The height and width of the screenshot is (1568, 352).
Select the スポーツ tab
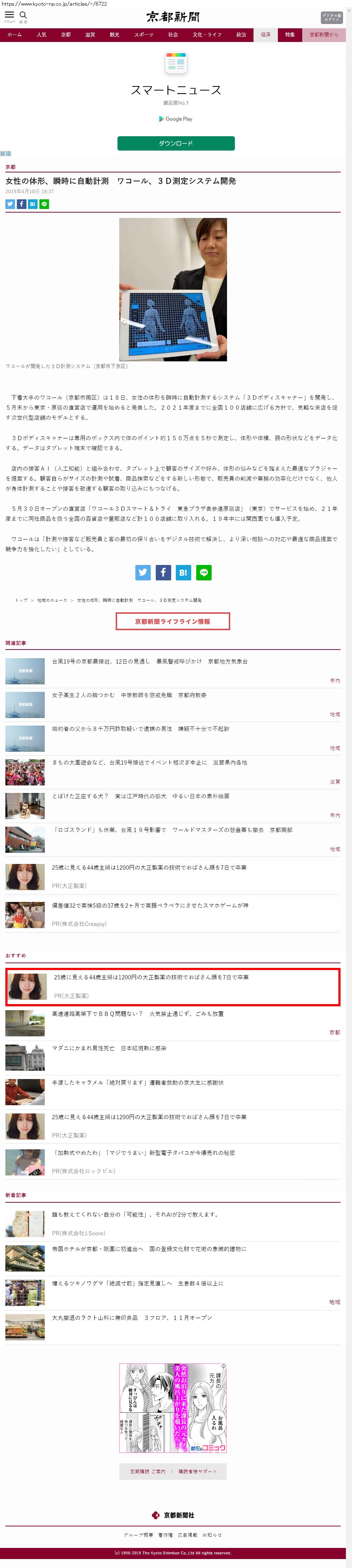pyautogui.click(x=144, y=35)
